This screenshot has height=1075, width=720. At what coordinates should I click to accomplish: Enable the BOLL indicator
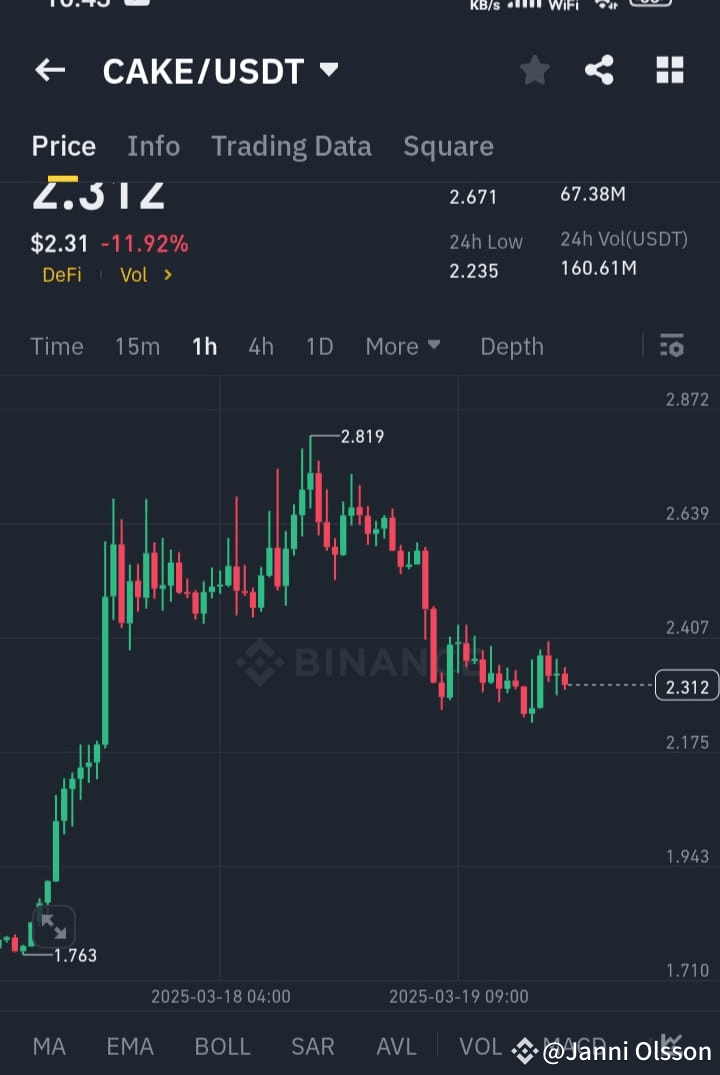(222, 1046)
